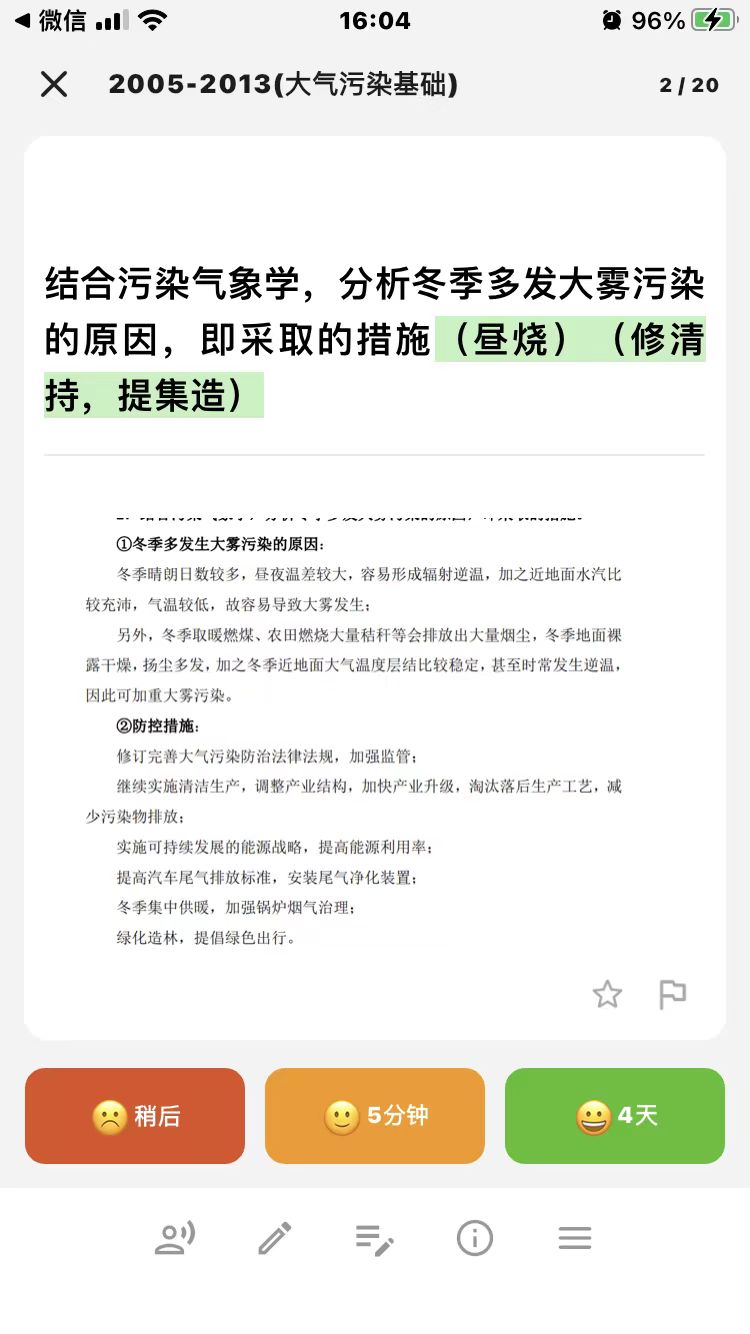Rate card with the red 稍后 button
This screenshot has height=1334, width=750.
(x=135, y=1116)
